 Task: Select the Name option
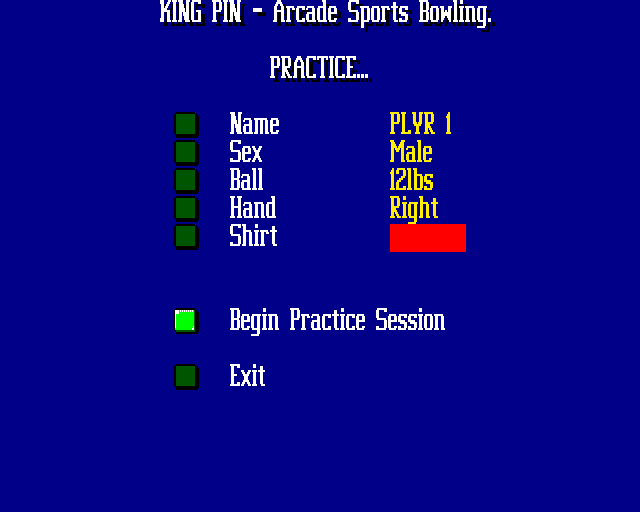186,124
